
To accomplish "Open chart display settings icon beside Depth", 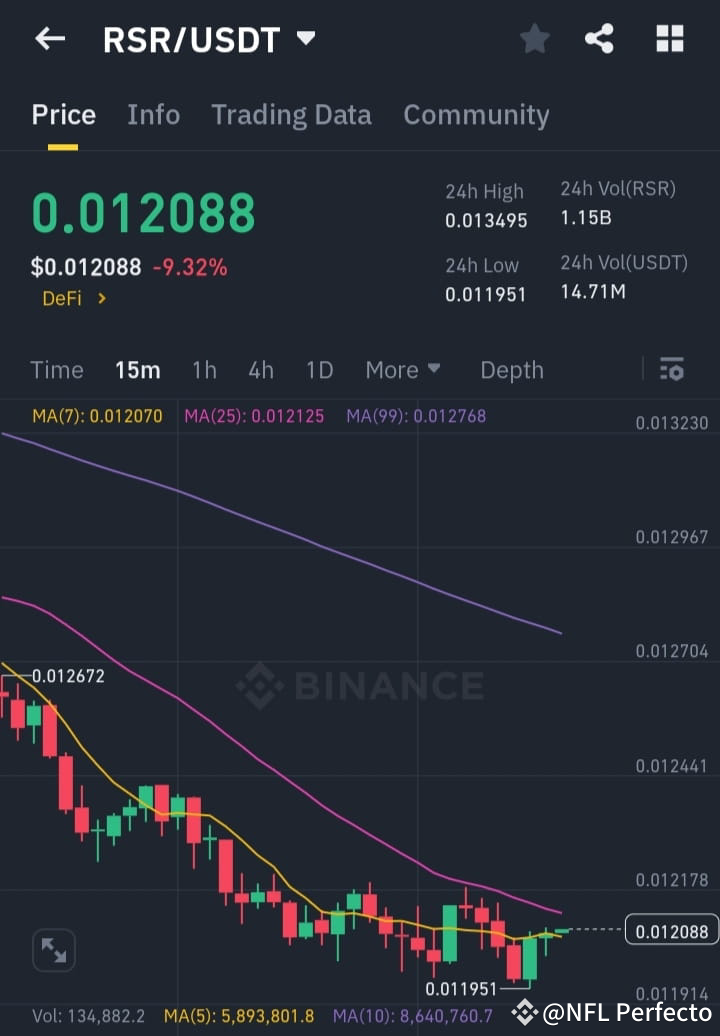I will 672,370.
